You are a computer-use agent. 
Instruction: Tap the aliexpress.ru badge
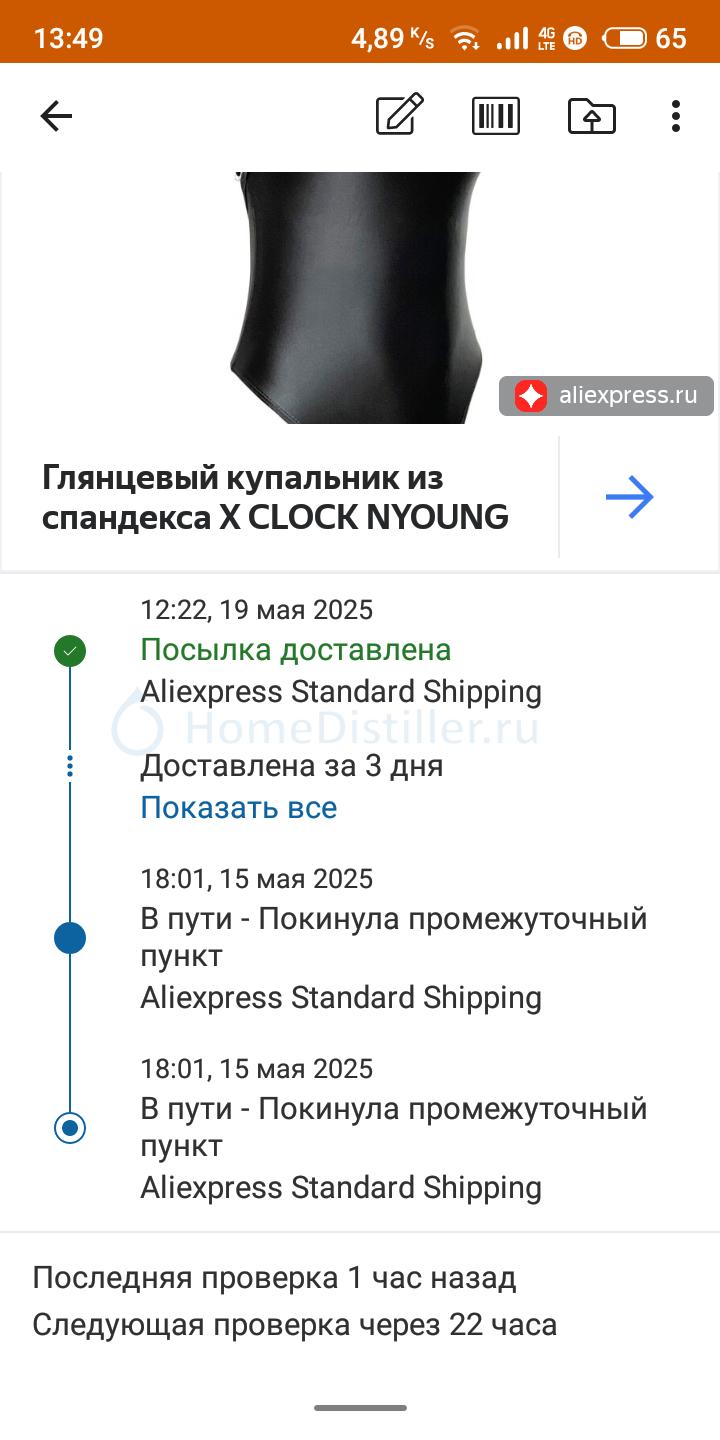tap(607, 396)
